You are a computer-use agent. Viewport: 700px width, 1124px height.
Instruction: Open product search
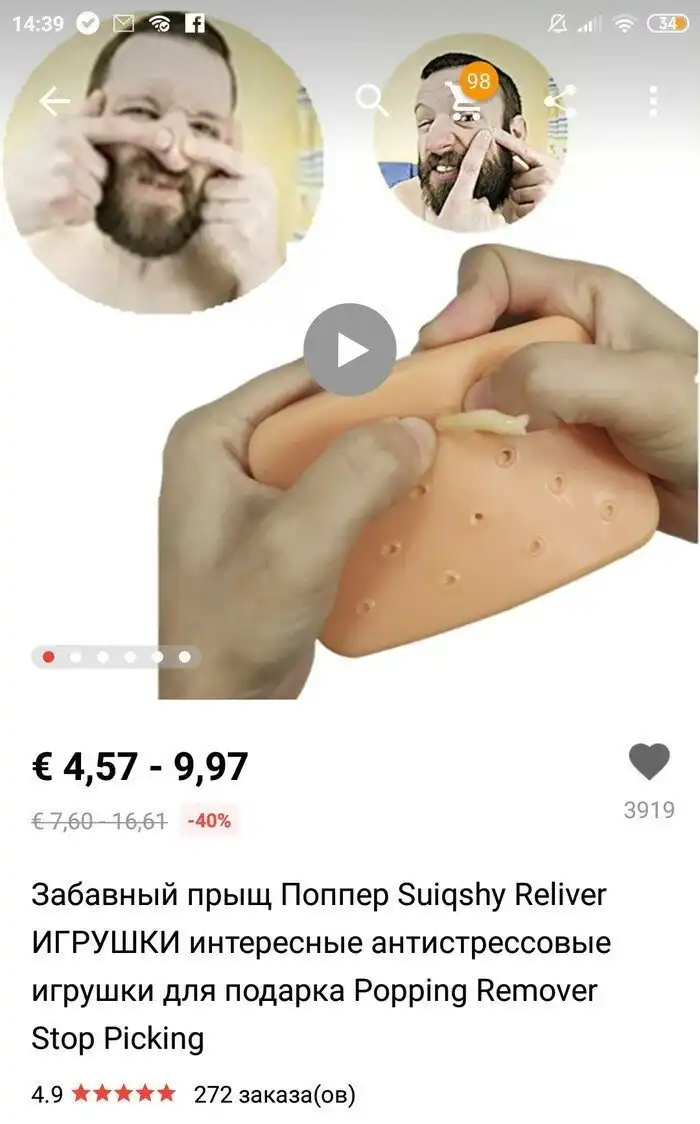pyautogui.click(x=372, y=100)
